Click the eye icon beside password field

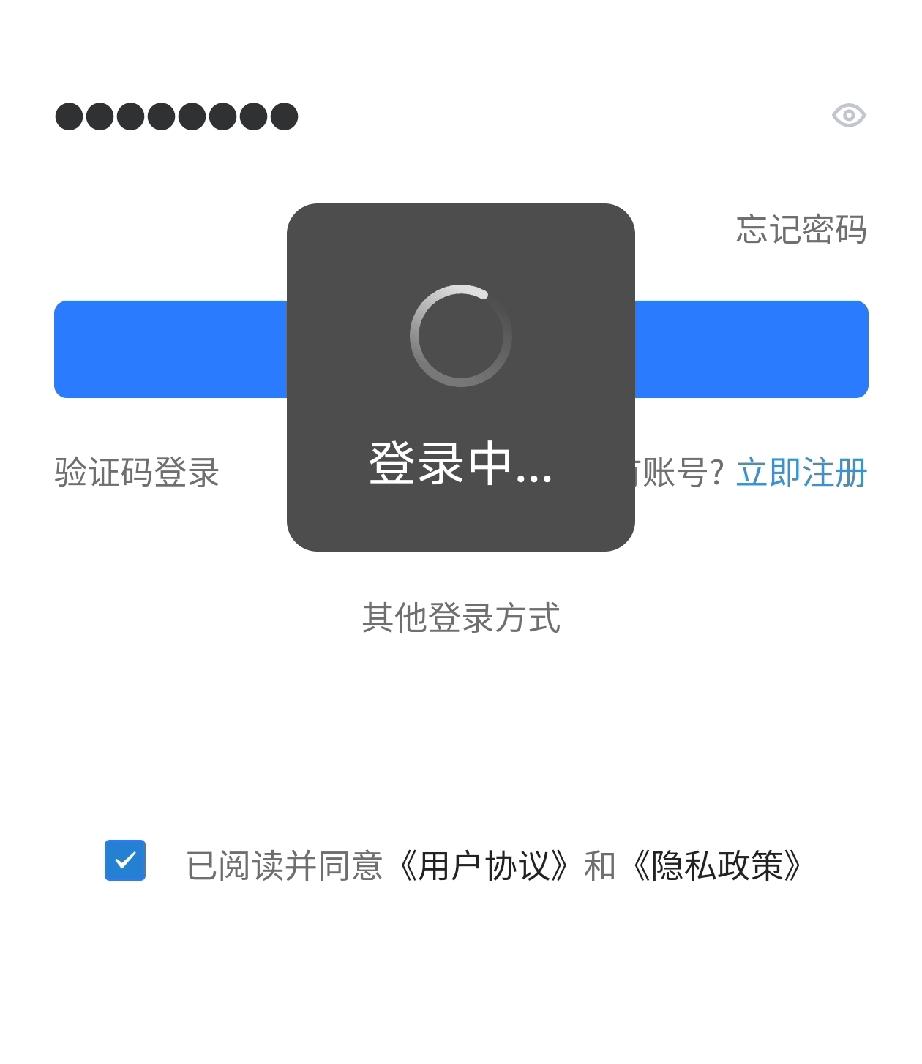tap(849, 116)
